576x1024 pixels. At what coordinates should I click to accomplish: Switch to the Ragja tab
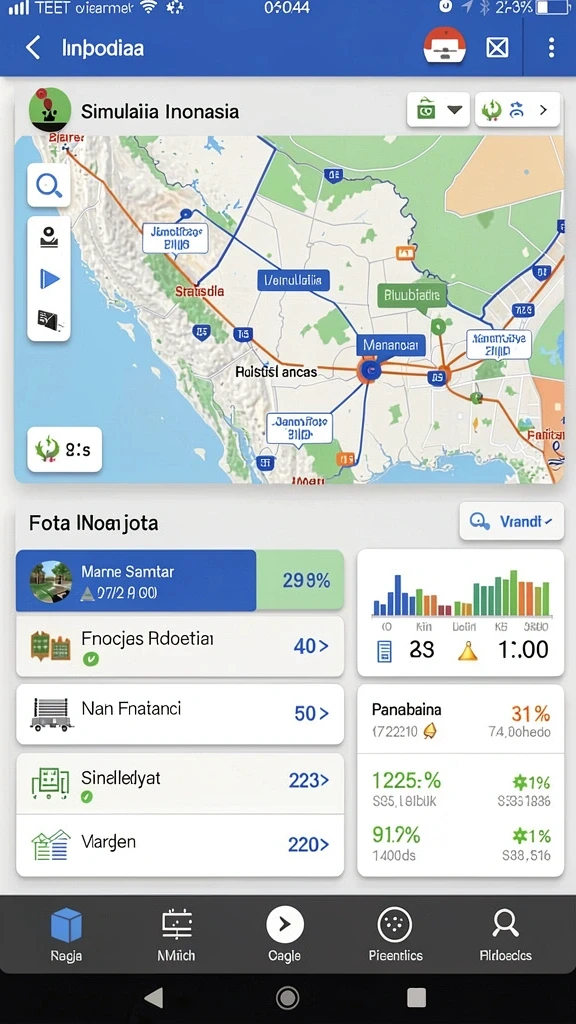[x=66, y=935]
